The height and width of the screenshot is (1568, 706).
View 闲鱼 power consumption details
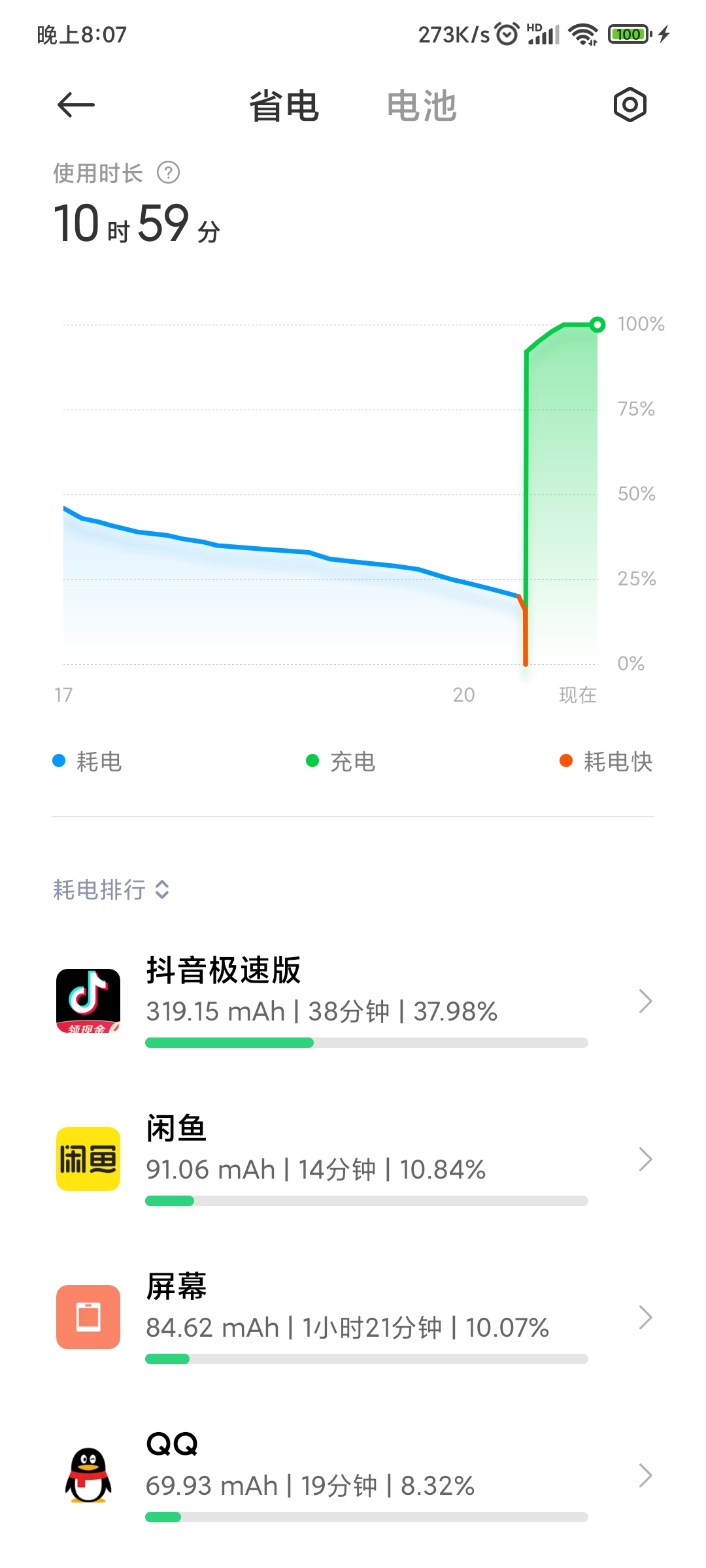(x=353, y=1159)
